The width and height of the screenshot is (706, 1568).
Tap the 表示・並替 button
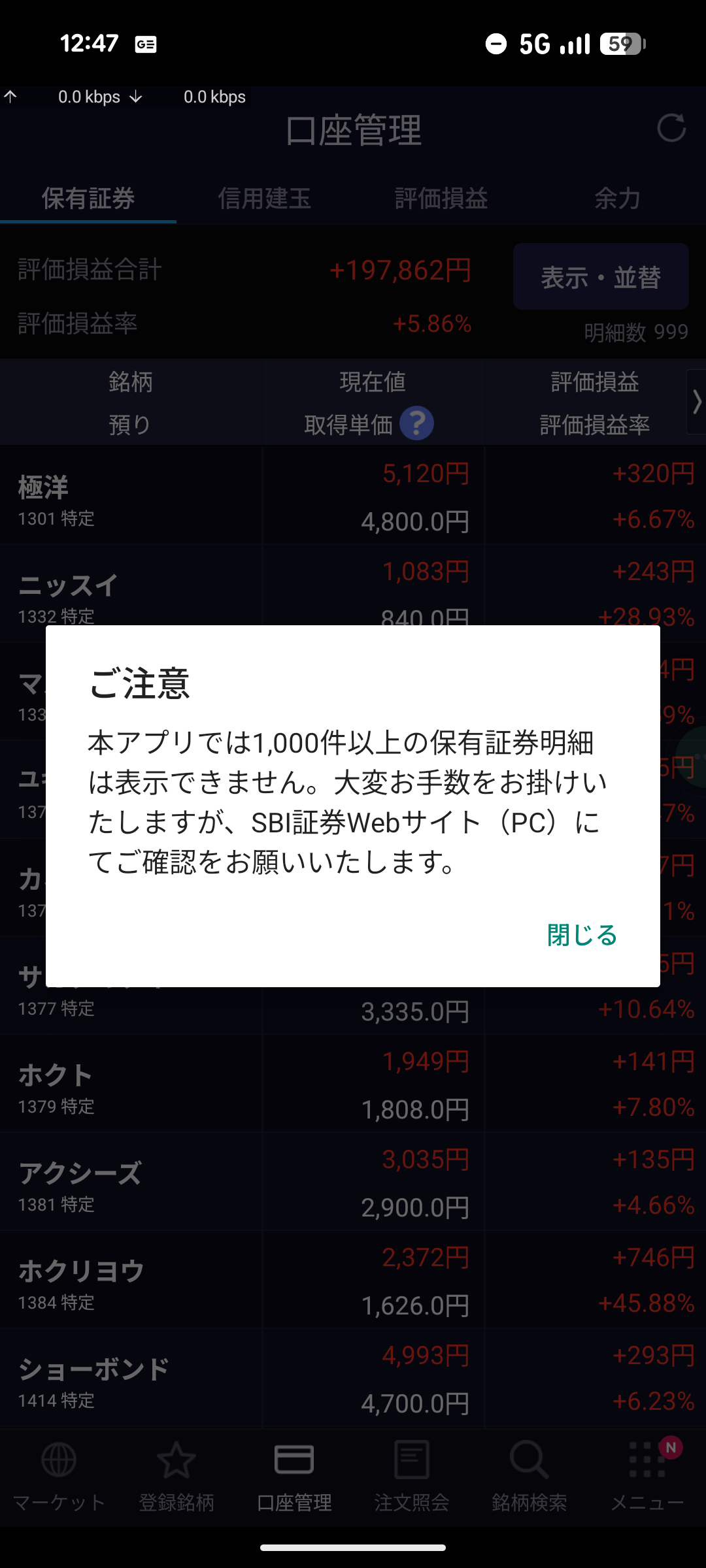pyautogui.click(x=601, y=276)
